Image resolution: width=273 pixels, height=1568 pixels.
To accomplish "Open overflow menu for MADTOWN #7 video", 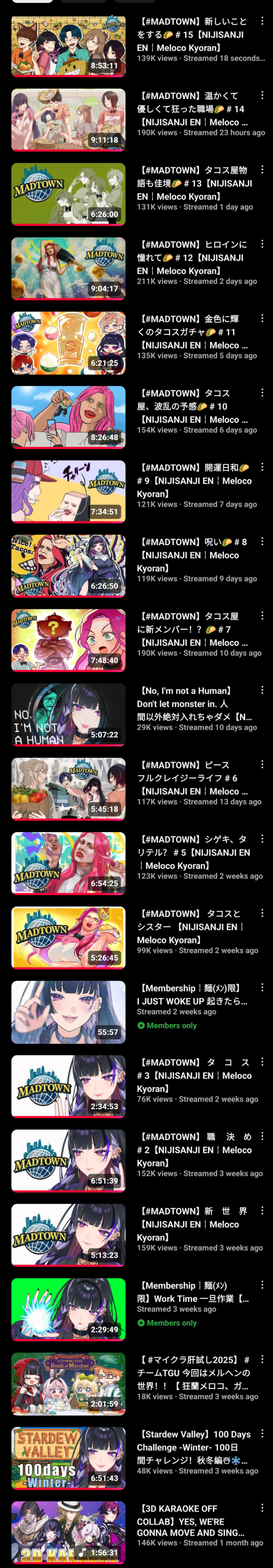I will [262, 615].
